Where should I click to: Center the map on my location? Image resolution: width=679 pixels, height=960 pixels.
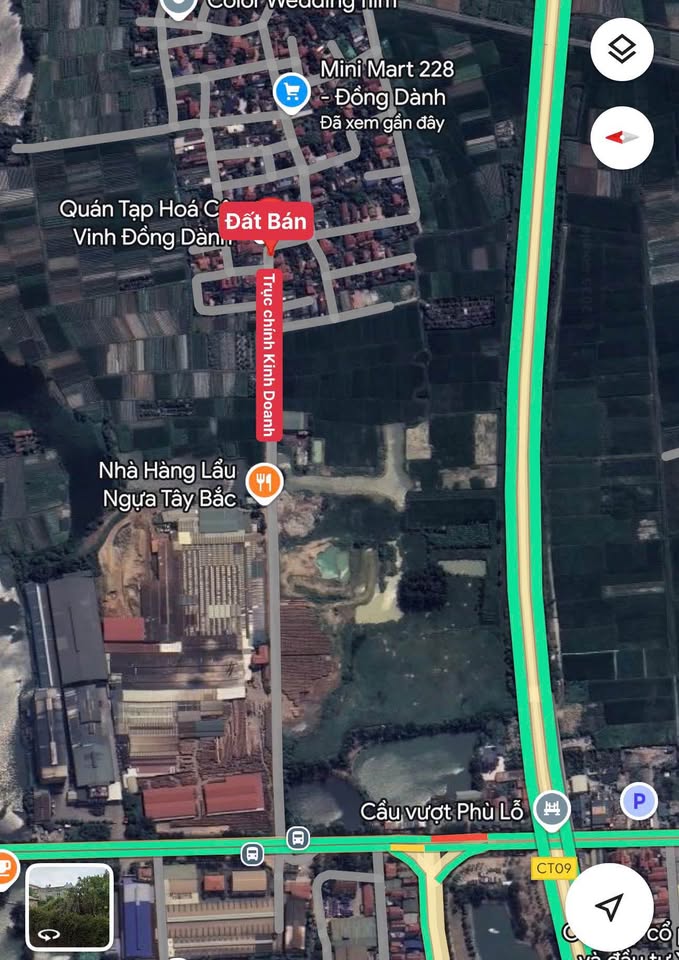[x=609, y=907]
